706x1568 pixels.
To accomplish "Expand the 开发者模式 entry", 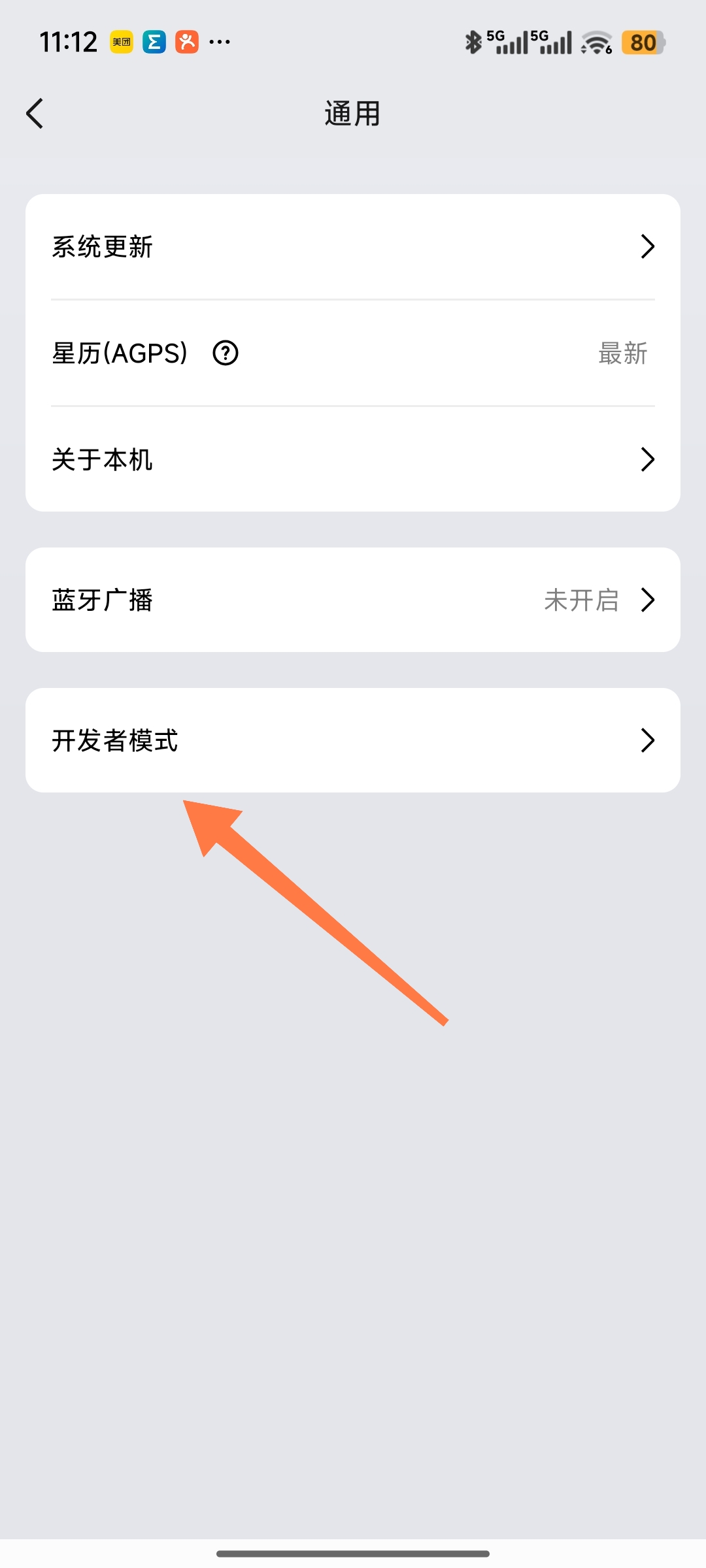I will (647, 740).
